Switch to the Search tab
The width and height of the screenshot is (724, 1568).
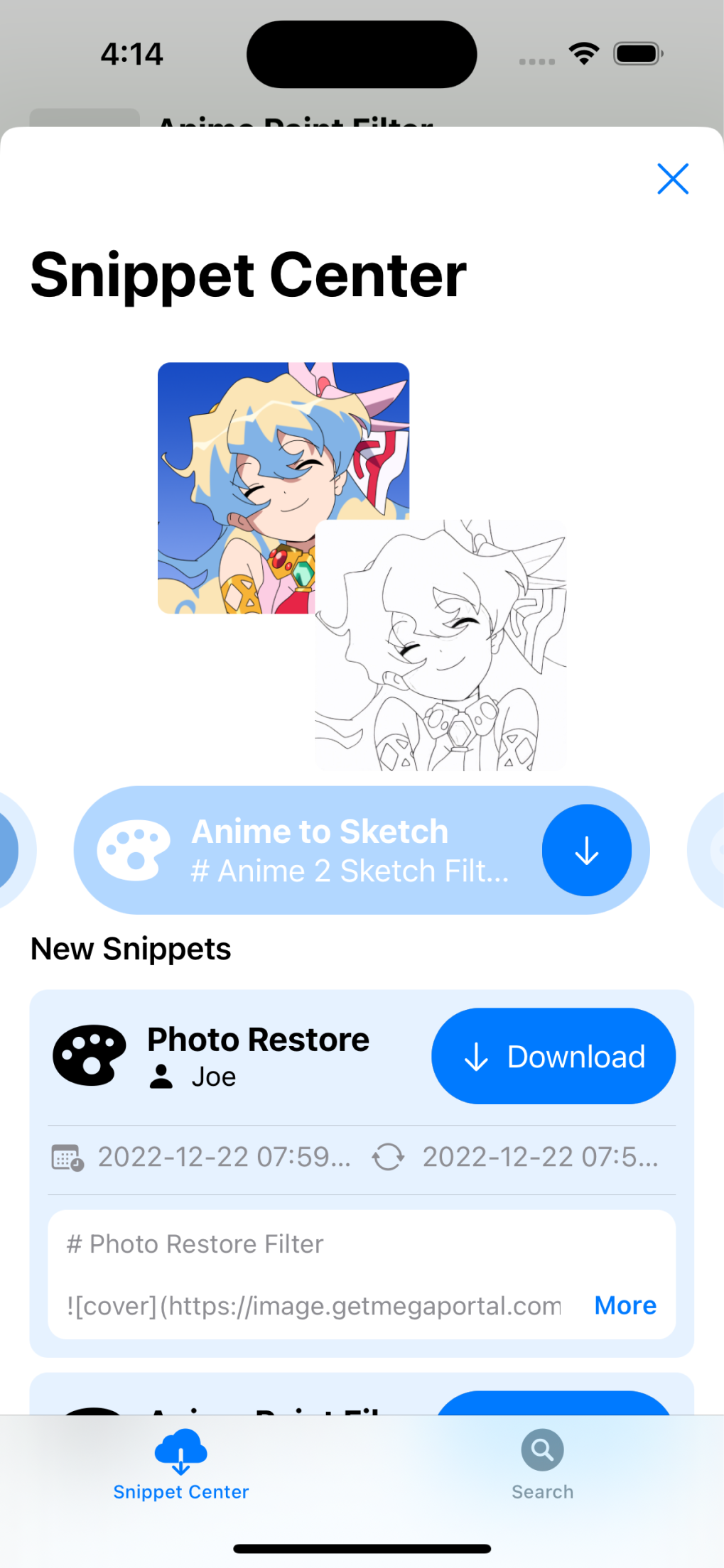542,1464
